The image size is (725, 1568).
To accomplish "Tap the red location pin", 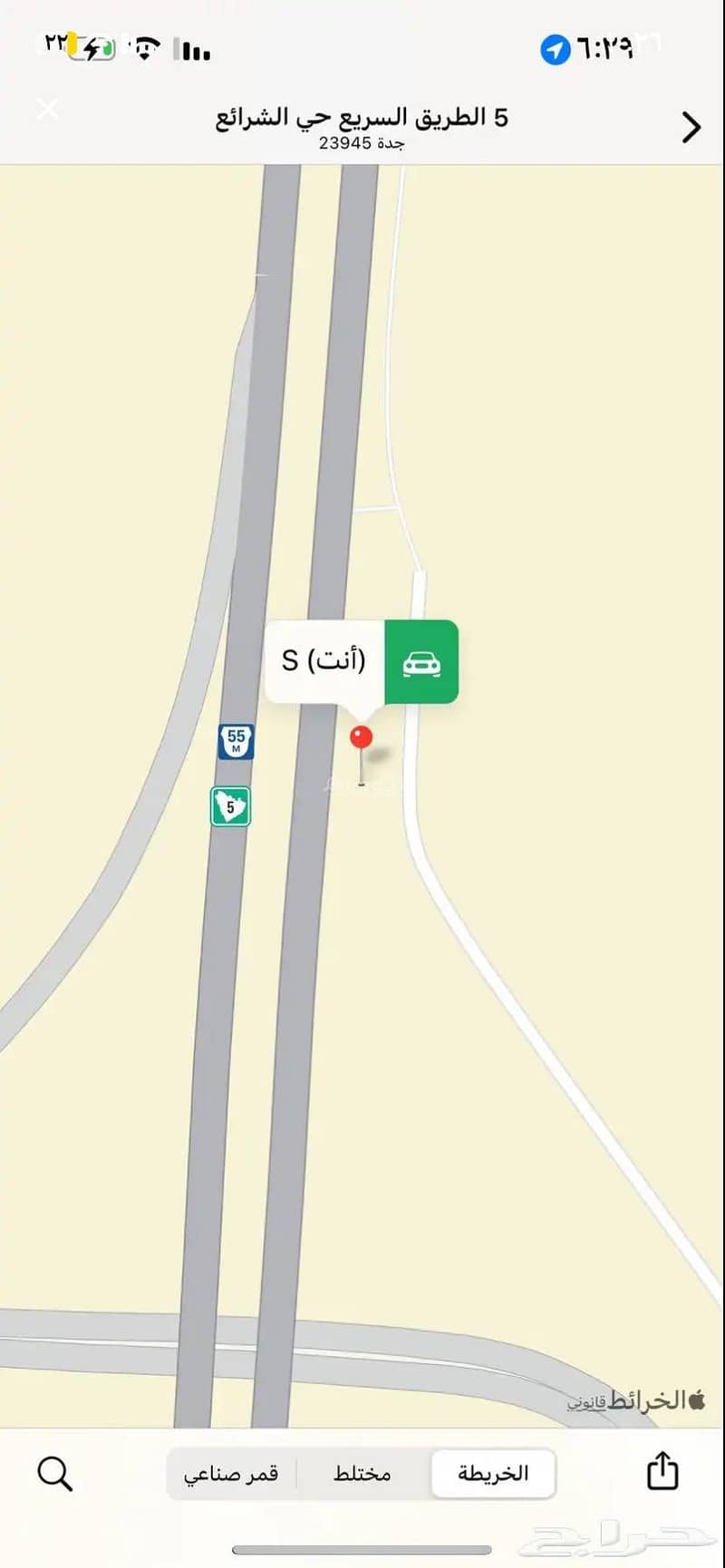I will coord(362,737).
